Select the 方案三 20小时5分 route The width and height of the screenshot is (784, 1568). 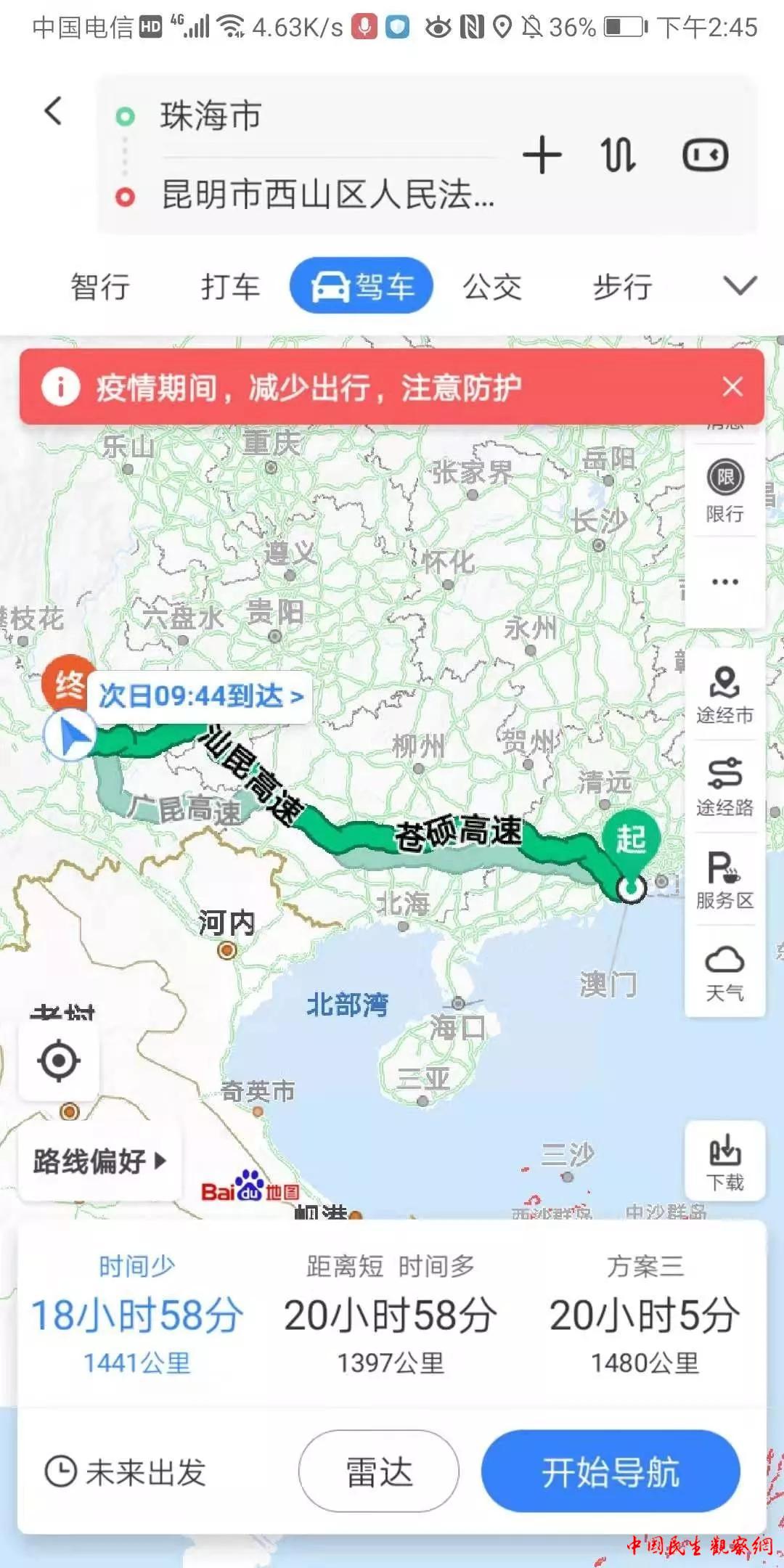pos(645,1315)
